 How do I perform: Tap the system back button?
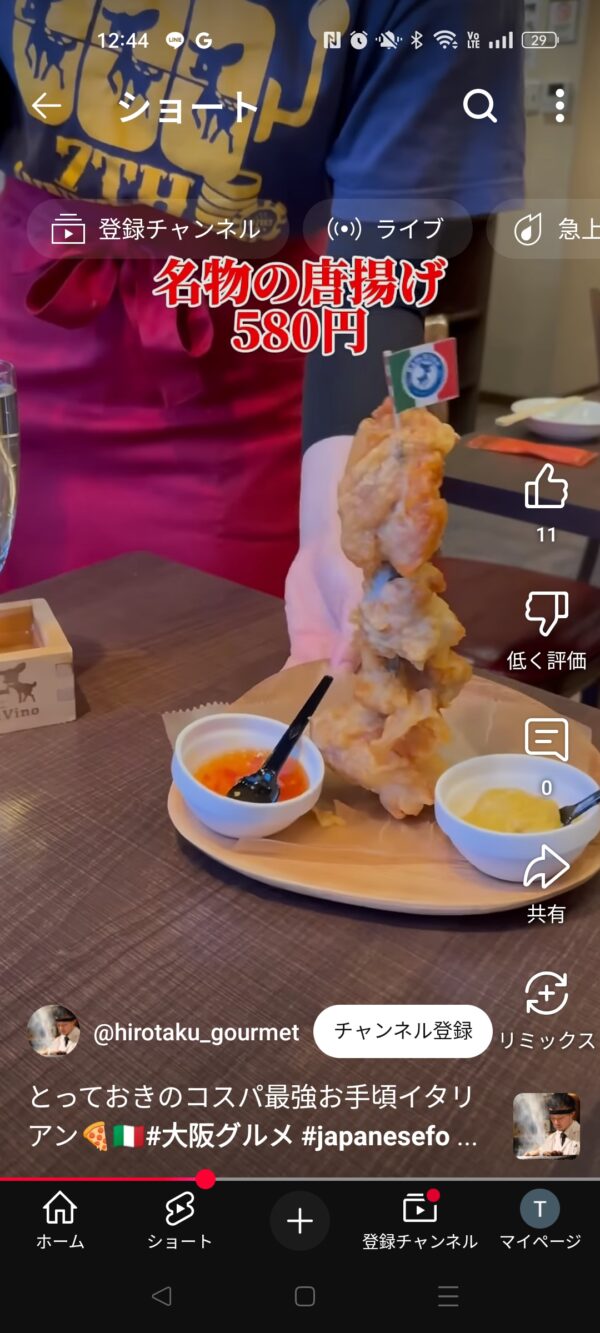pyautogui.click(x=161, y=1296)
